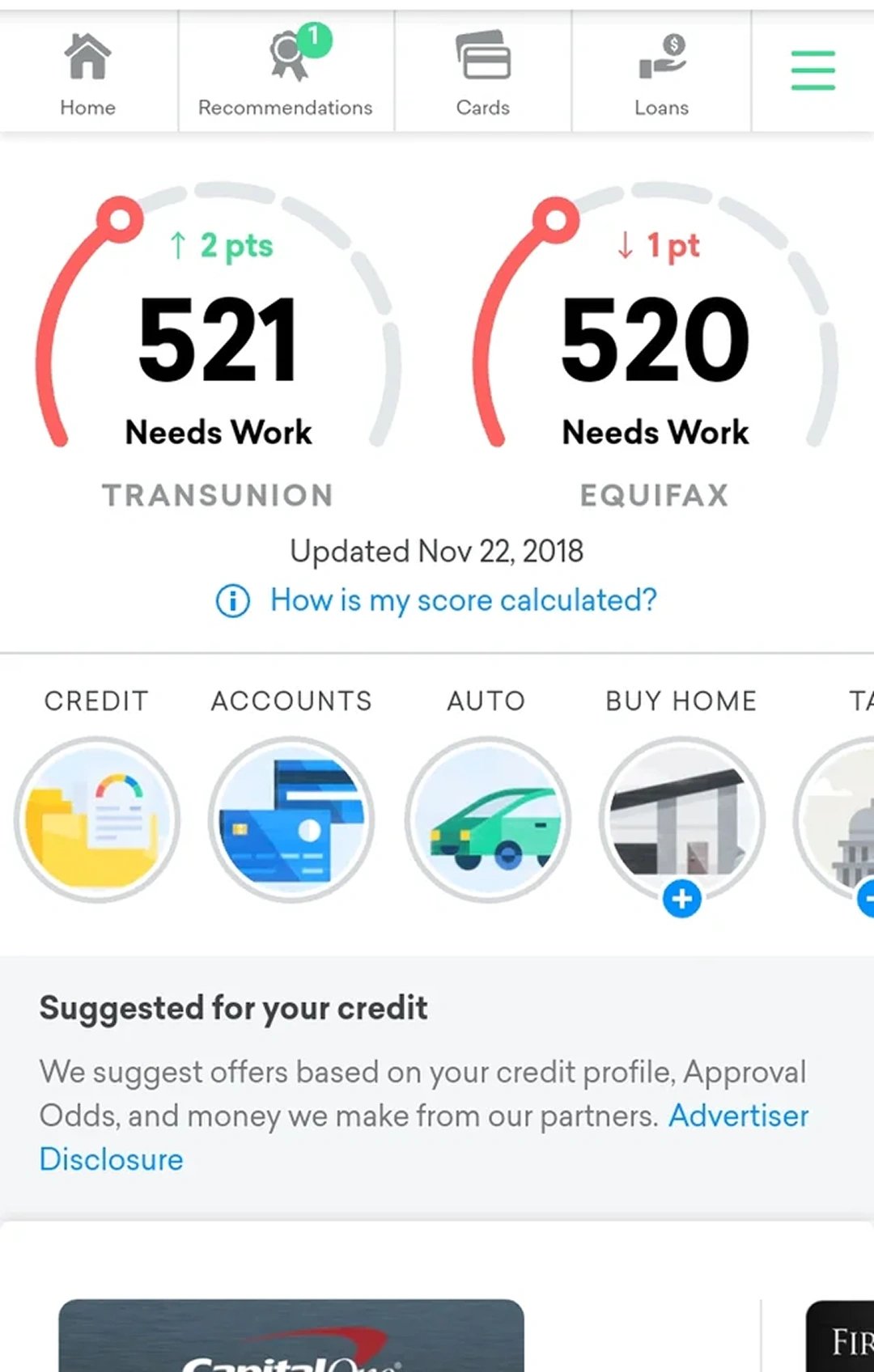Open the Accounts category circle
874x1372 pixels.
coord(291,819)
